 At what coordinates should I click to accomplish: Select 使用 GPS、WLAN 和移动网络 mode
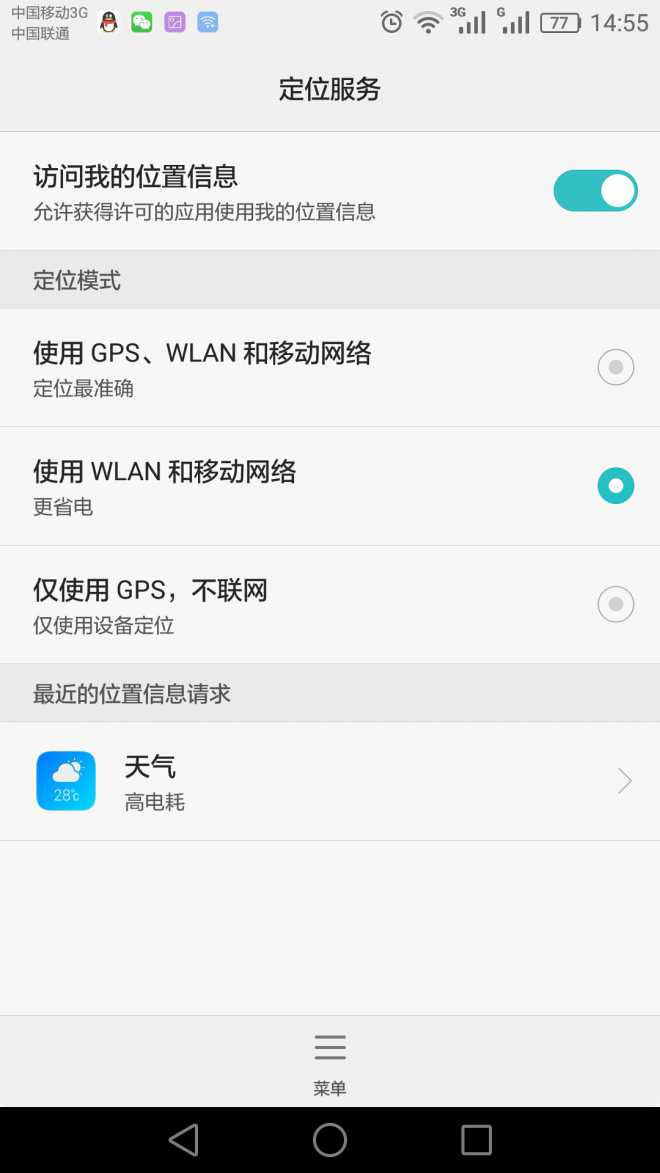click(330, 367)
